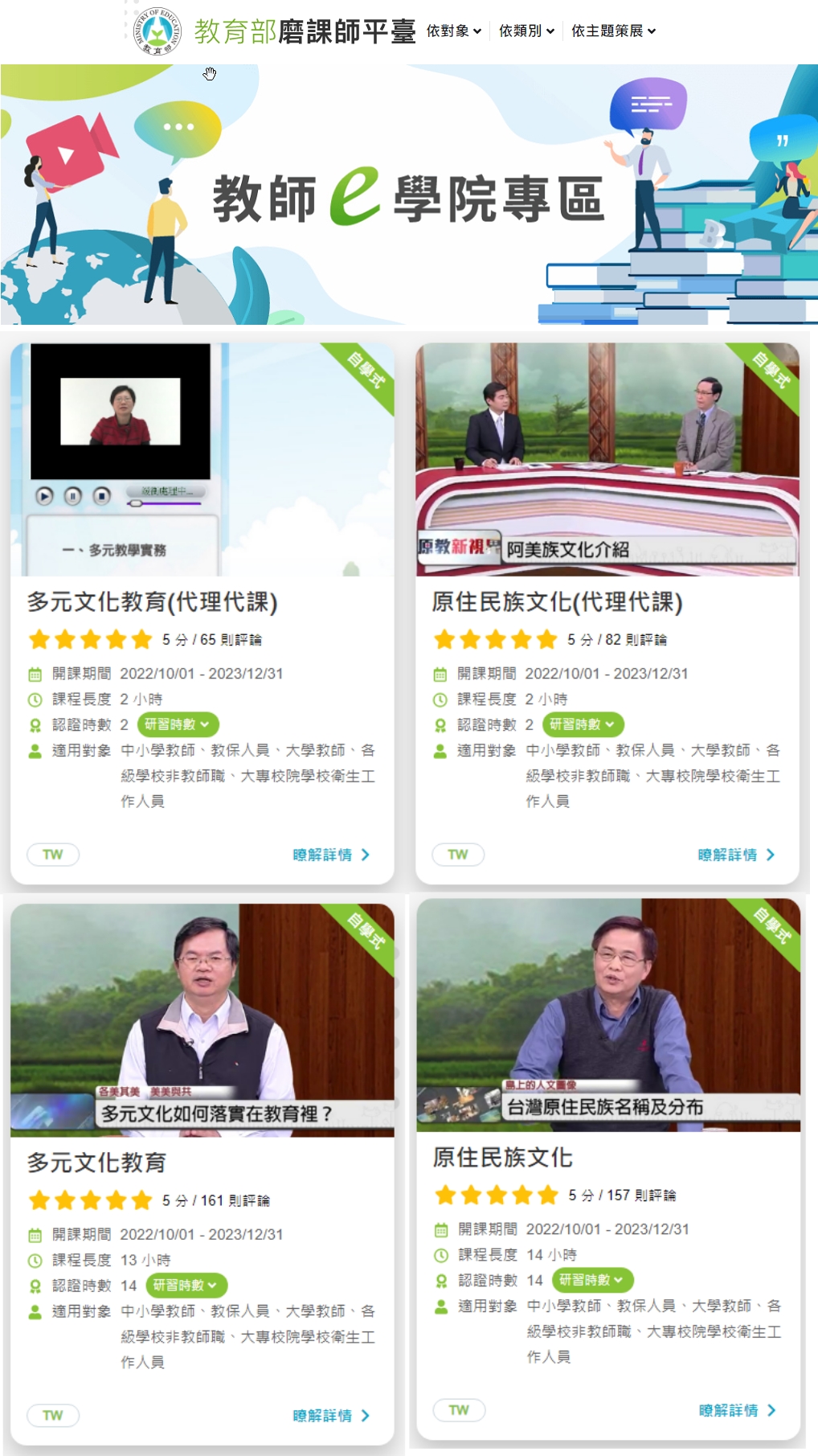This screenshot has width=818, height=1456.
Task: Expand 研習時數 dropdown in 多元文化教育(代理代課)
Action: click(x=178, y=724)
